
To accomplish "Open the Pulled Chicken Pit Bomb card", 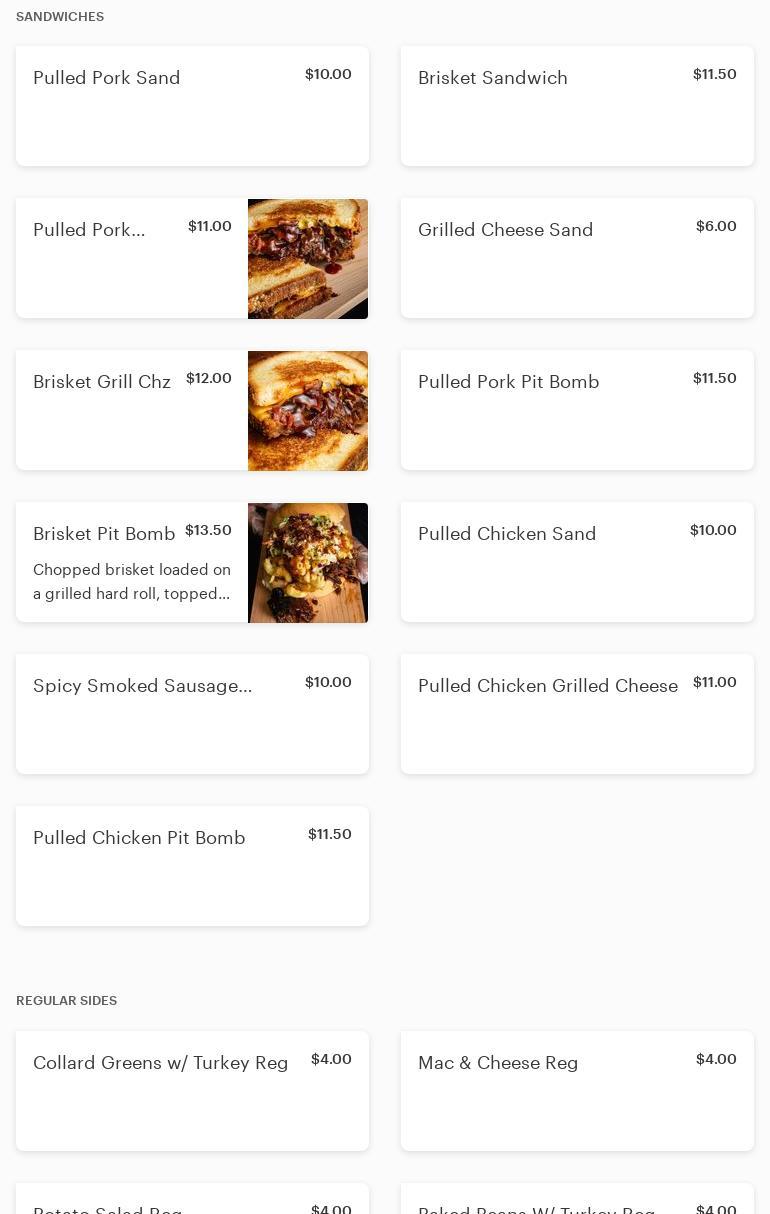I will click(x=192, y=866).
